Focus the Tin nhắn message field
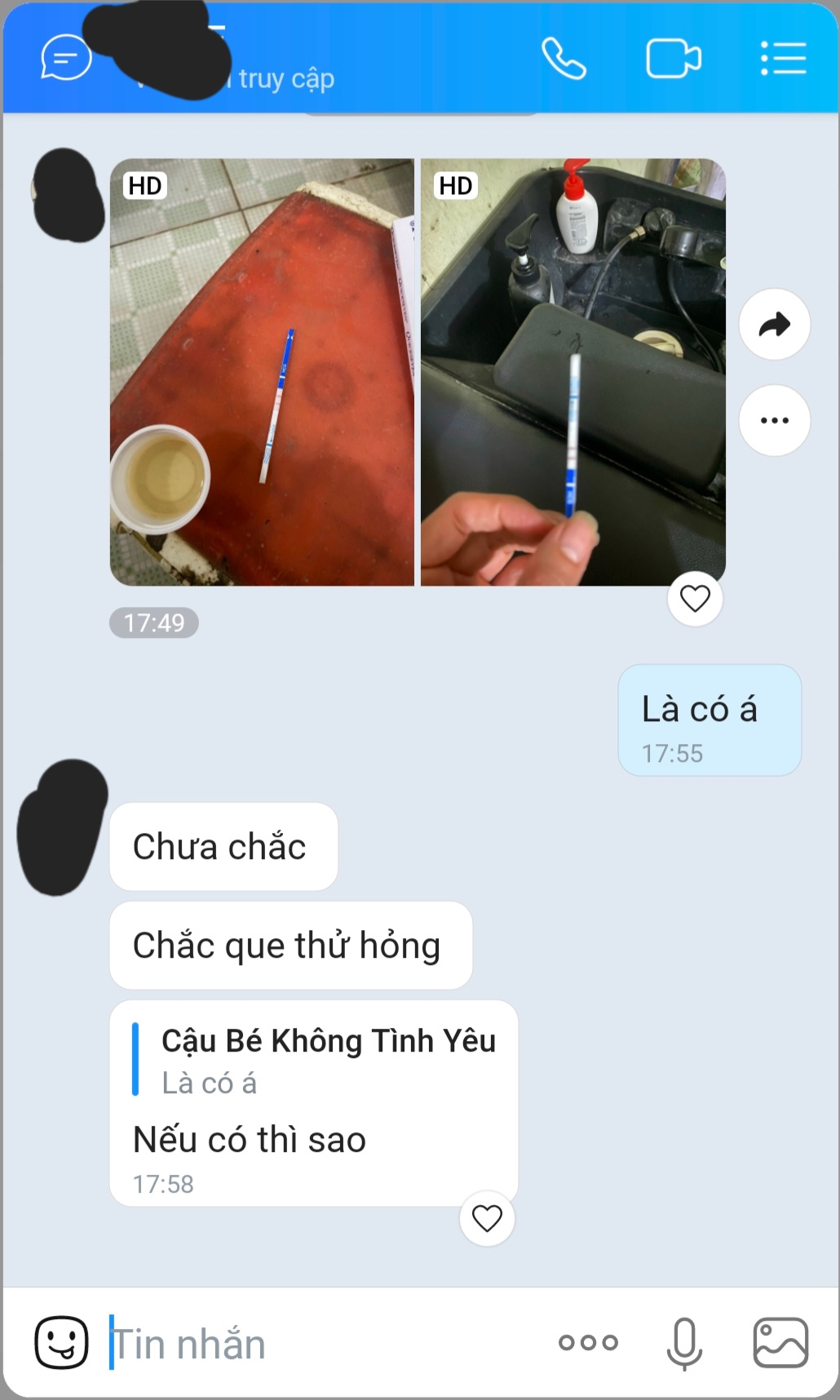The image size is (840, 1400). click(x=326, y=1343)
